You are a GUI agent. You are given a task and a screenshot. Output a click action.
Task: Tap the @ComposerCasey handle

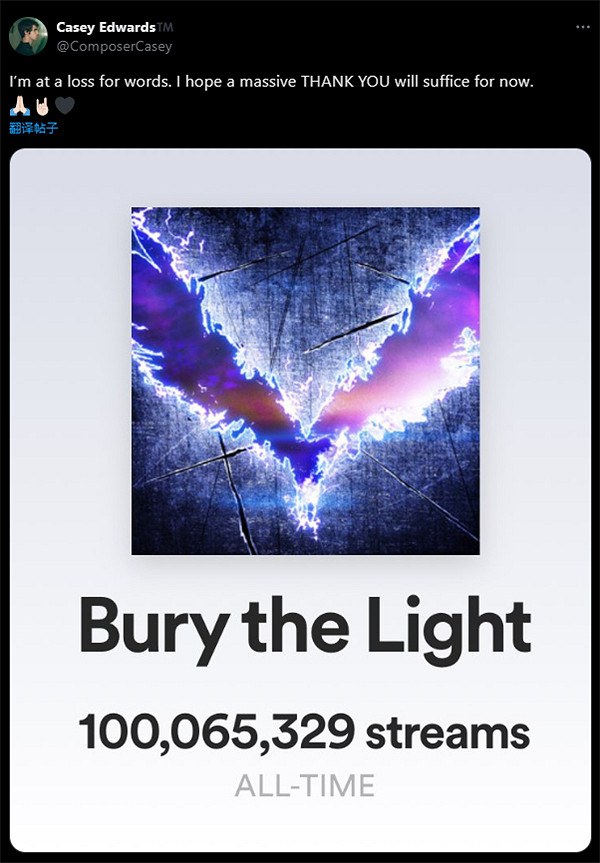coord(114,46)
